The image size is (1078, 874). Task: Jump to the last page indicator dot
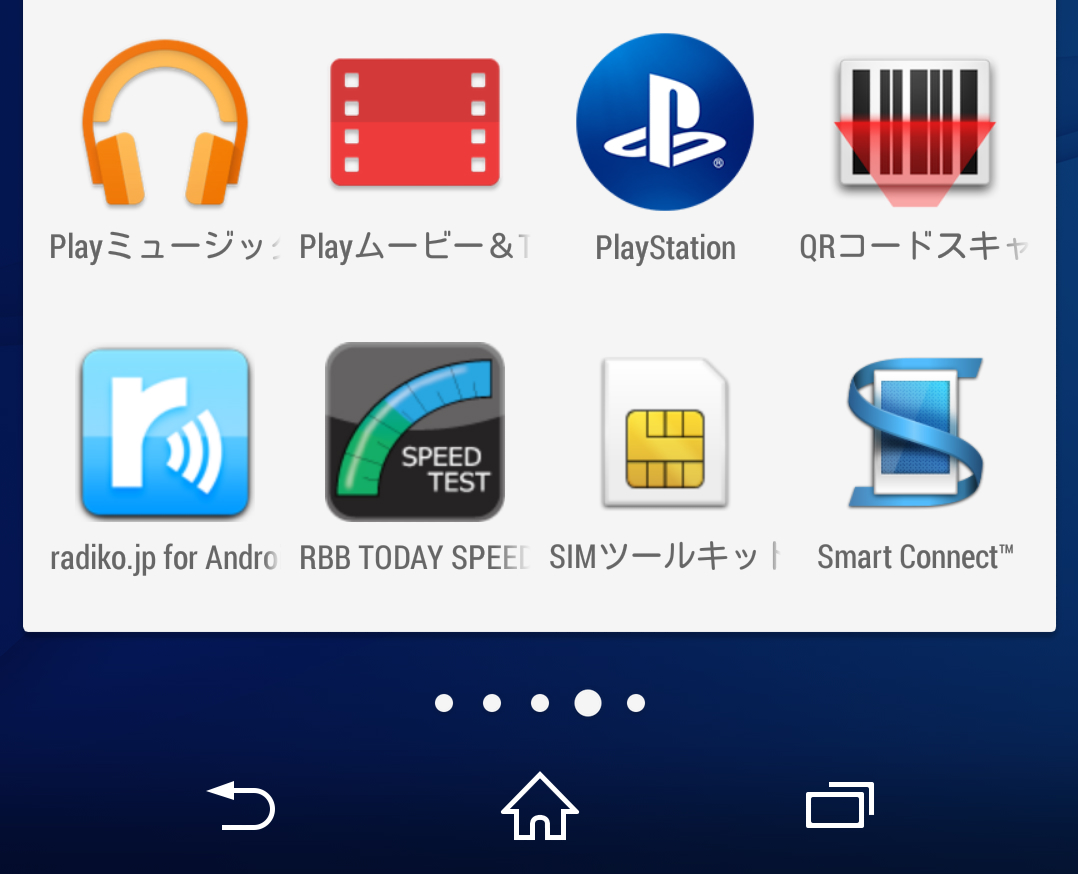tap(636, 704)
